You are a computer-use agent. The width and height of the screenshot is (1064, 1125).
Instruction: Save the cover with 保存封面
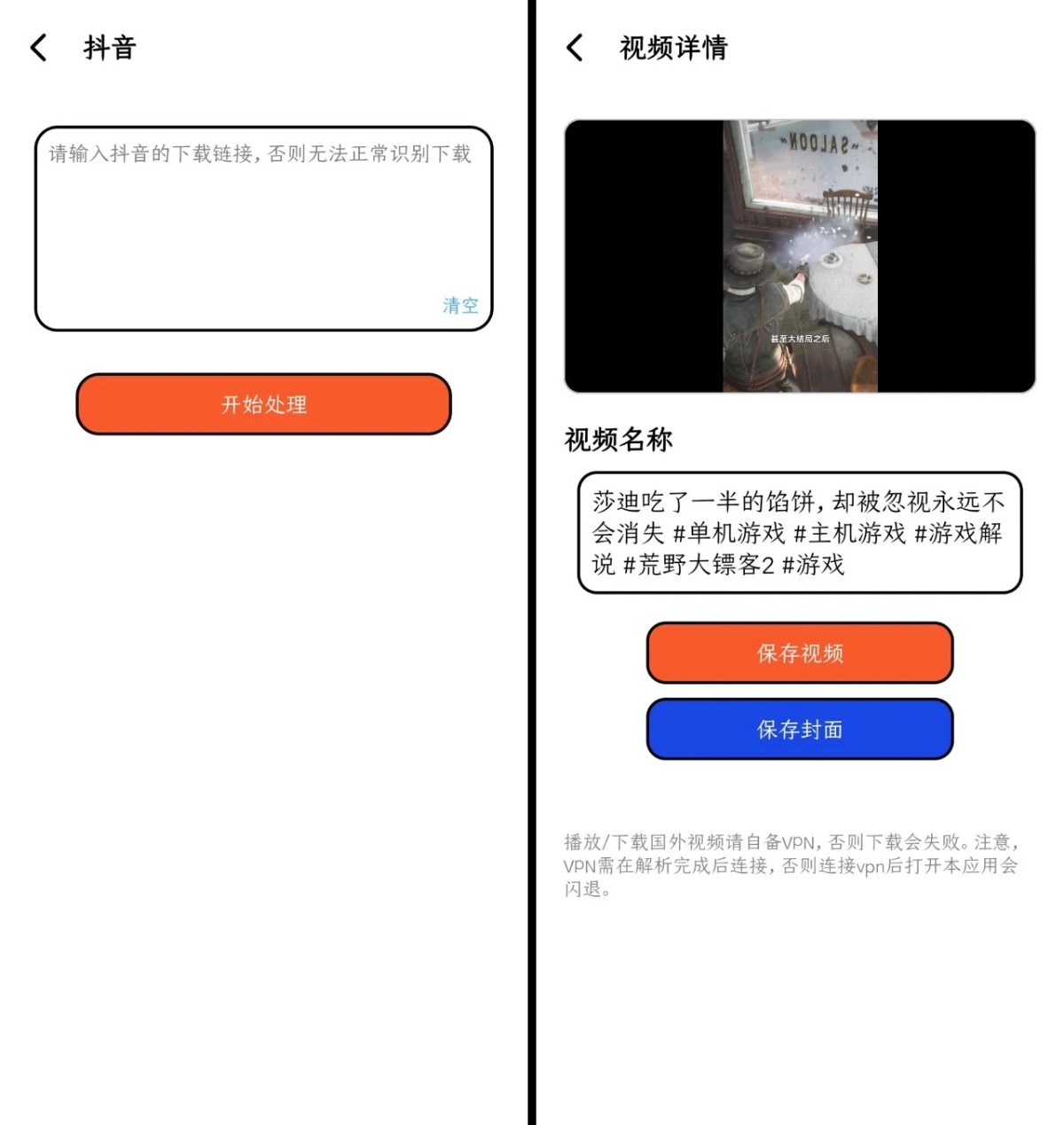800,730
